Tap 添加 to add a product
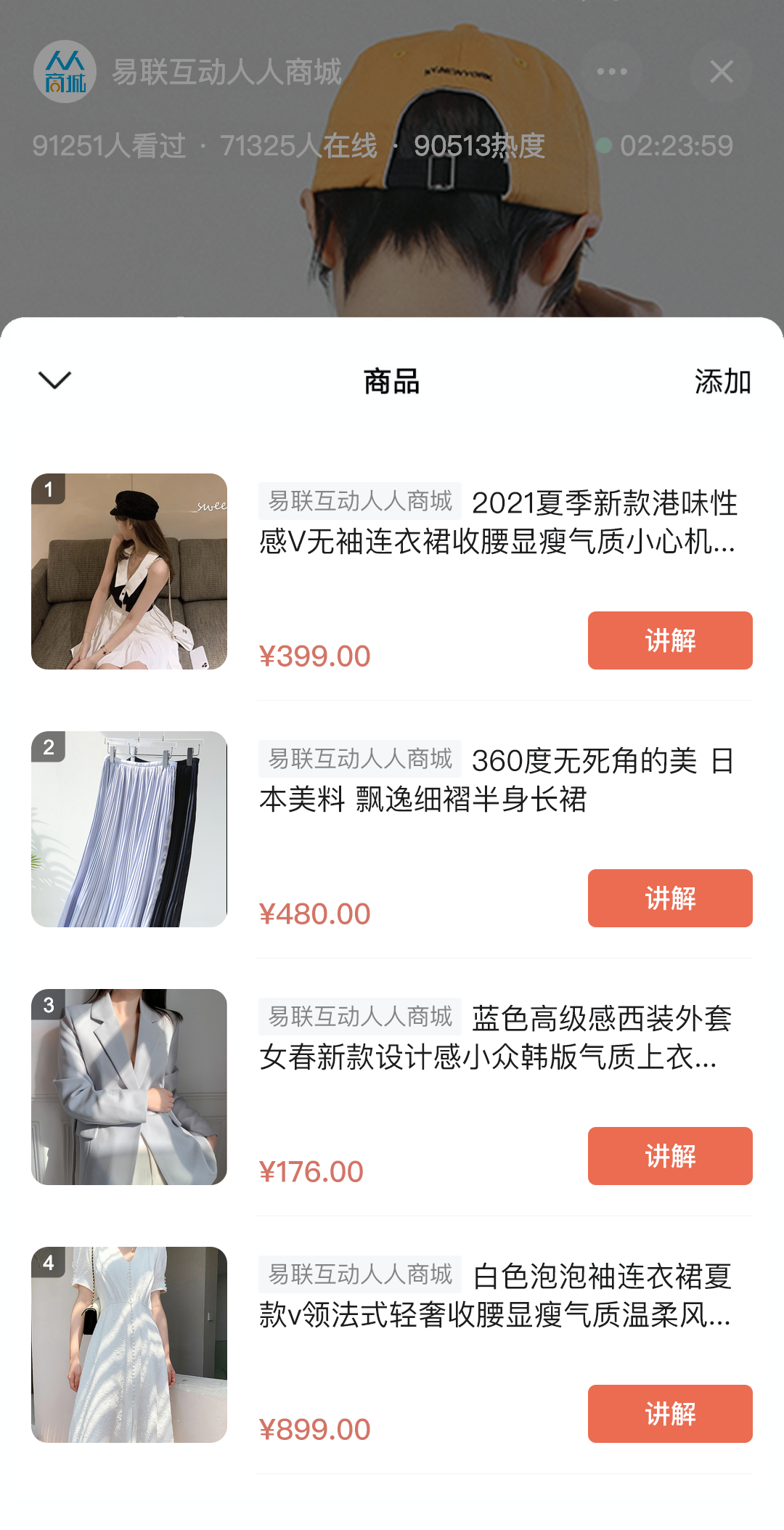784x1530 pixels. pyautogui.click(x=722, y=381)
